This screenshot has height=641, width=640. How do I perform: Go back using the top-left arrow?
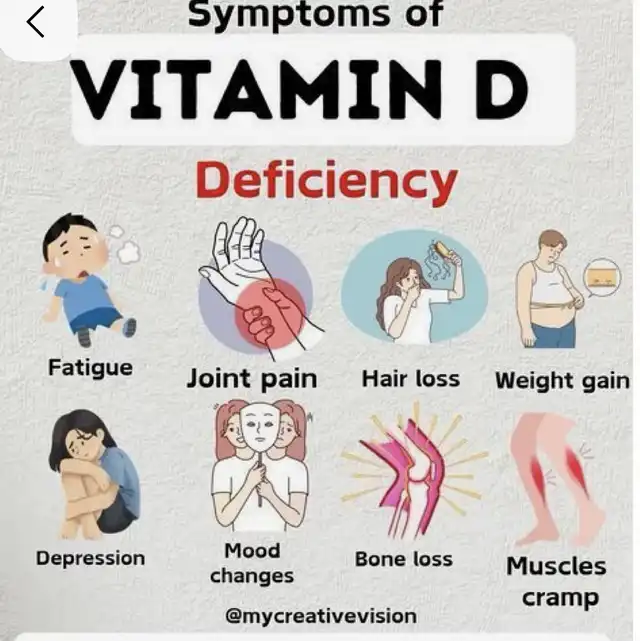point(36,22)
